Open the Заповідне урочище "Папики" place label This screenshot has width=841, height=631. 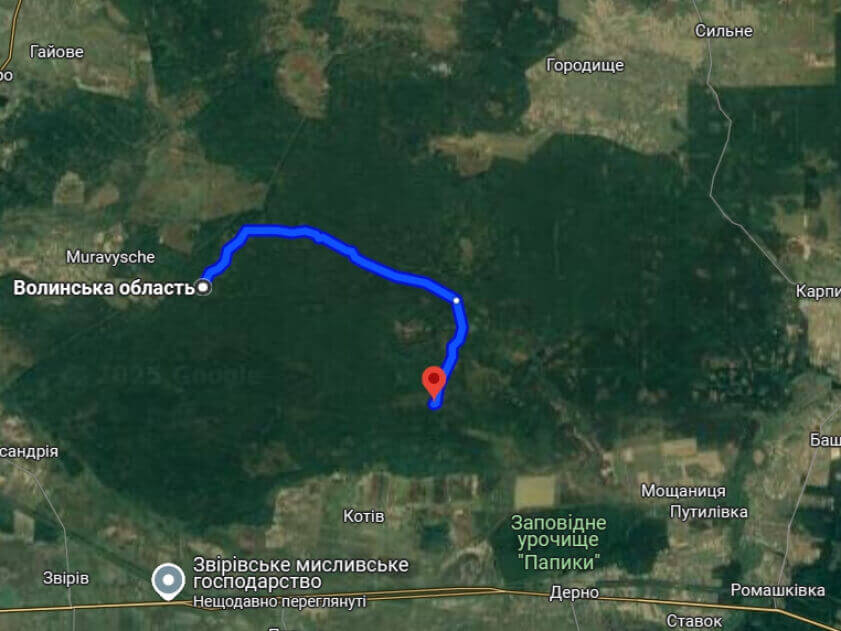point(559,542)
